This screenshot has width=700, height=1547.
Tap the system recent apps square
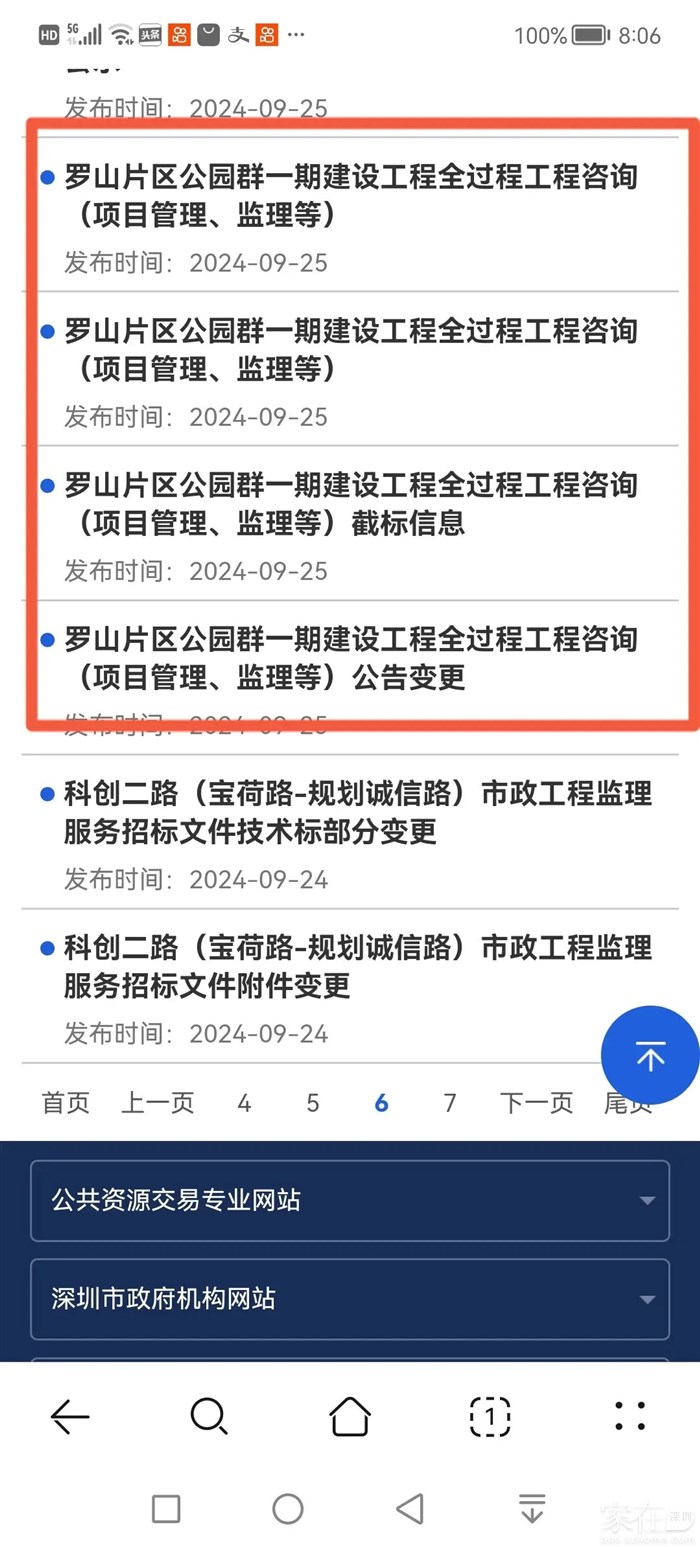click(x=166, y=1508)
